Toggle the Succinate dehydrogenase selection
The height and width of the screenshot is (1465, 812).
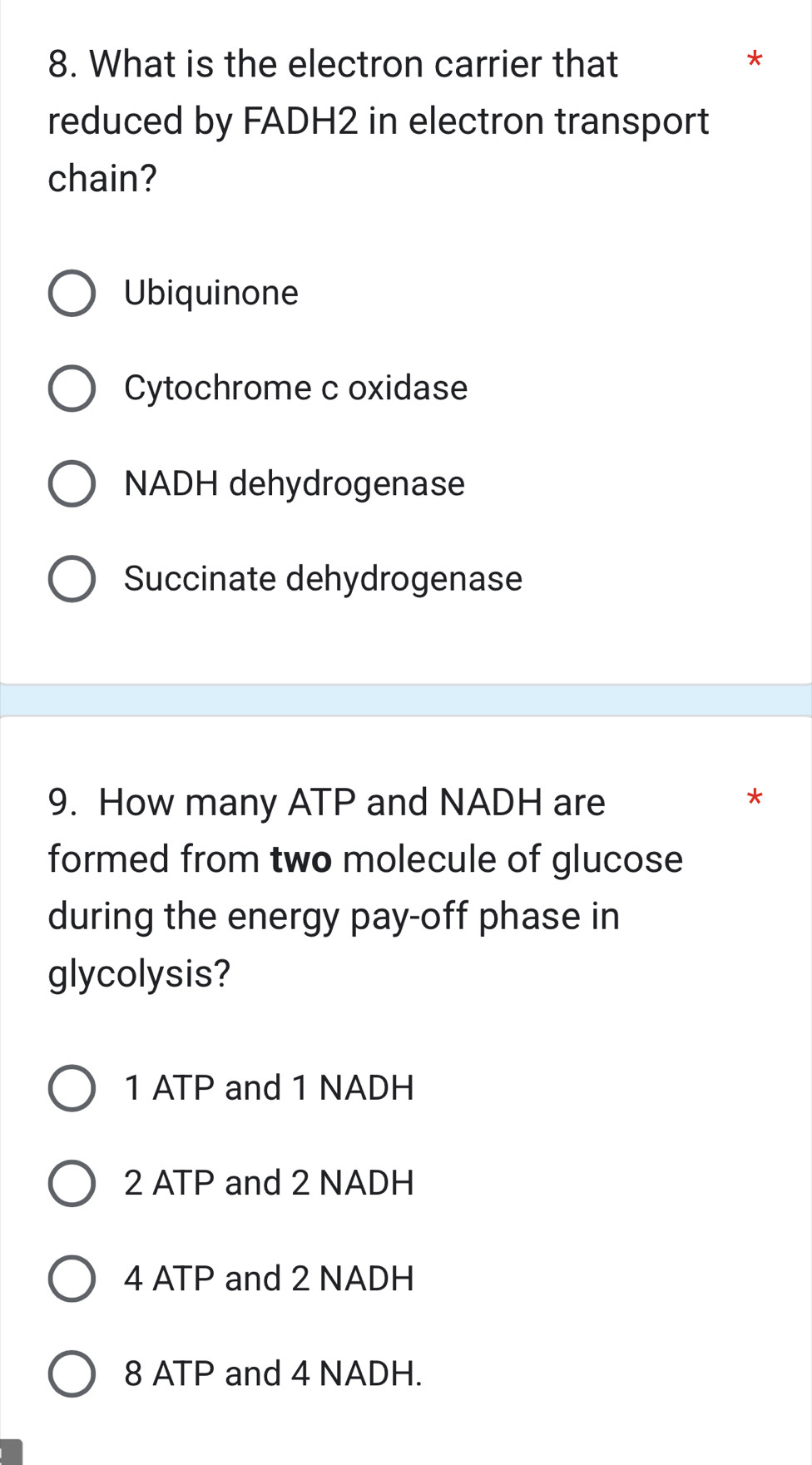coord(75,580)
